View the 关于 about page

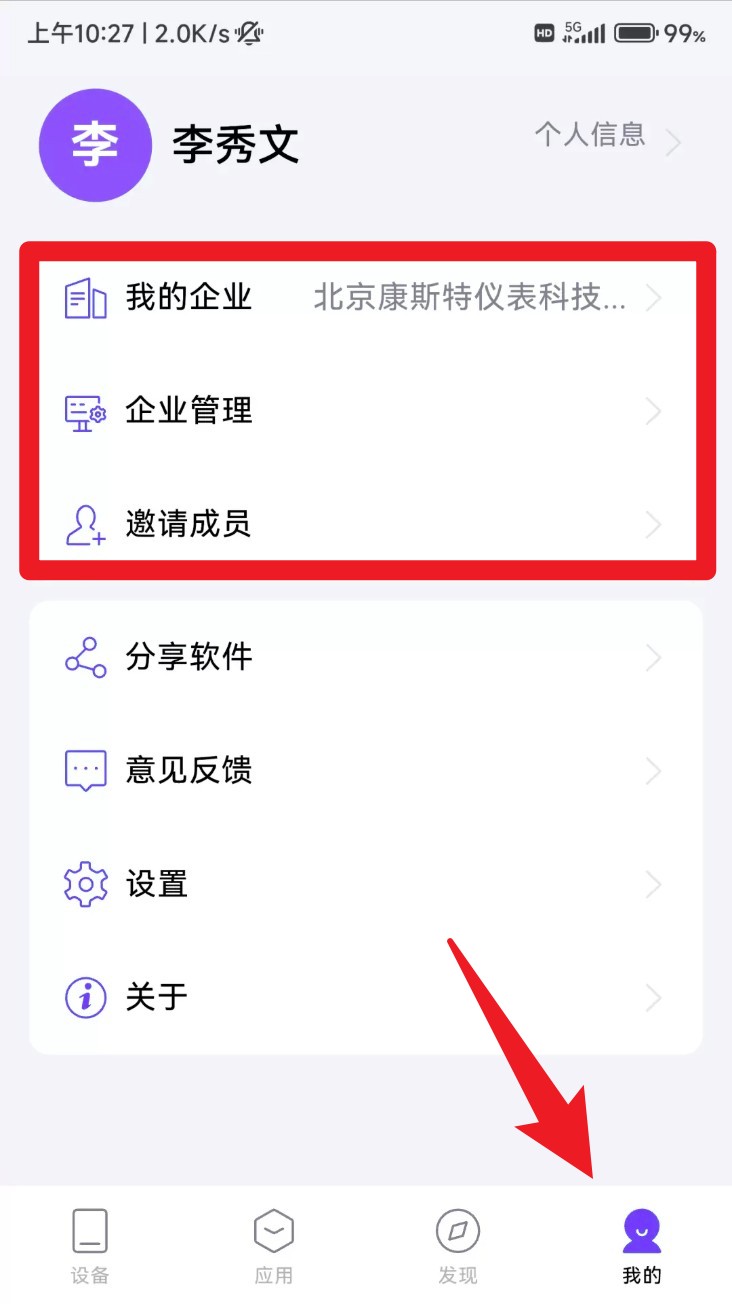pyautogui.click(x=366, y=997)
